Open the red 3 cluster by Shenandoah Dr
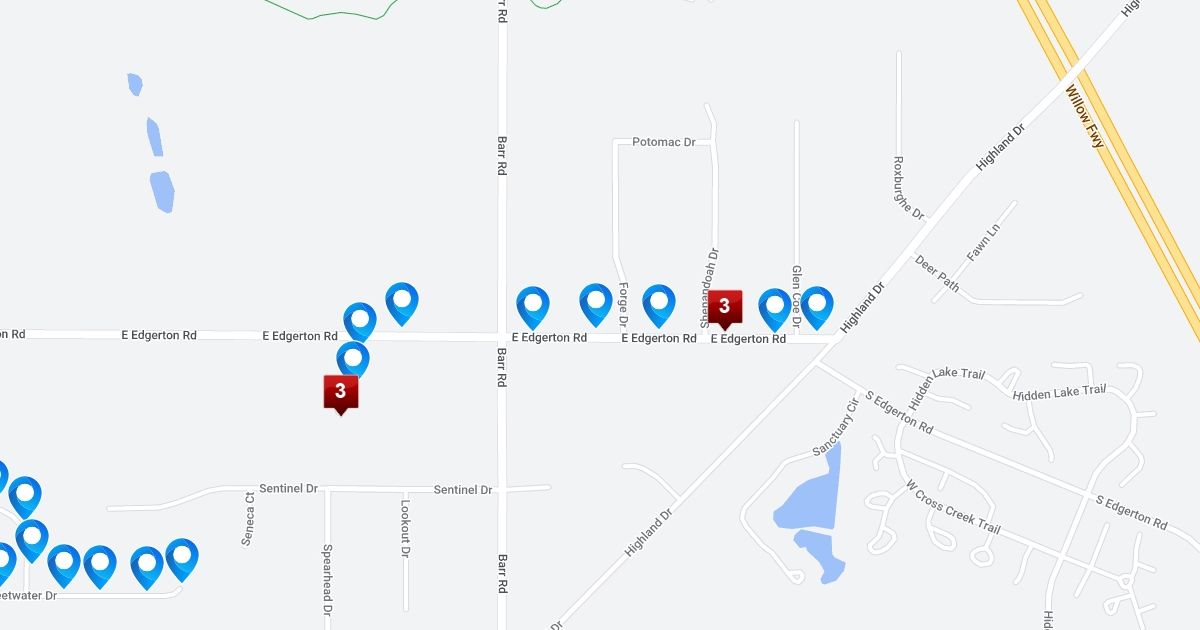Screen dimensions: 1200x630 tap(724, 306)
